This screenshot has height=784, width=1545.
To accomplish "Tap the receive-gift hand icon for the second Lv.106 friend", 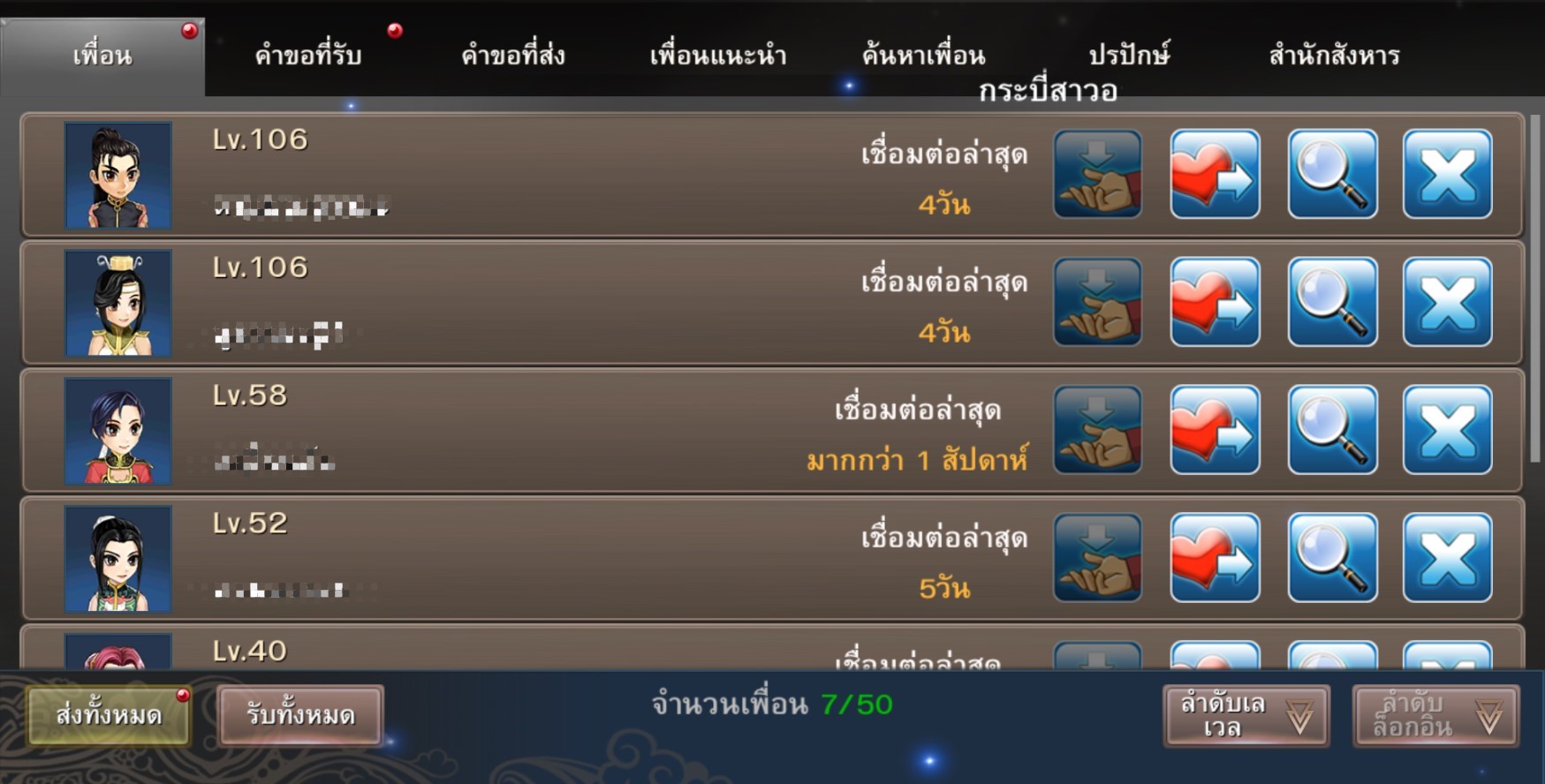I will pyautogui.click(x=1097, y=302).
